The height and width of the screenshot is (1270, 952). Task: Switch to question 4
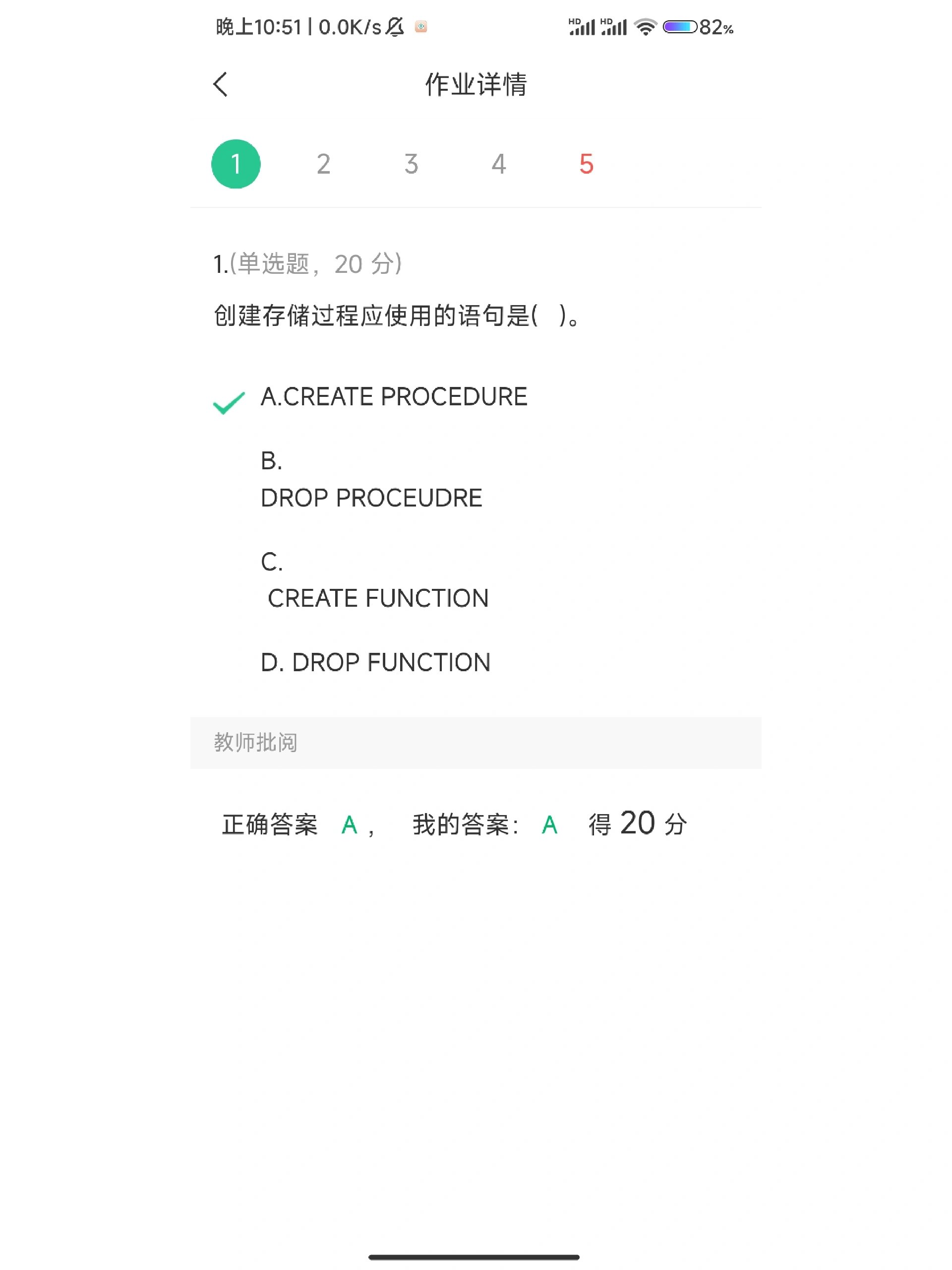(499, 164)
